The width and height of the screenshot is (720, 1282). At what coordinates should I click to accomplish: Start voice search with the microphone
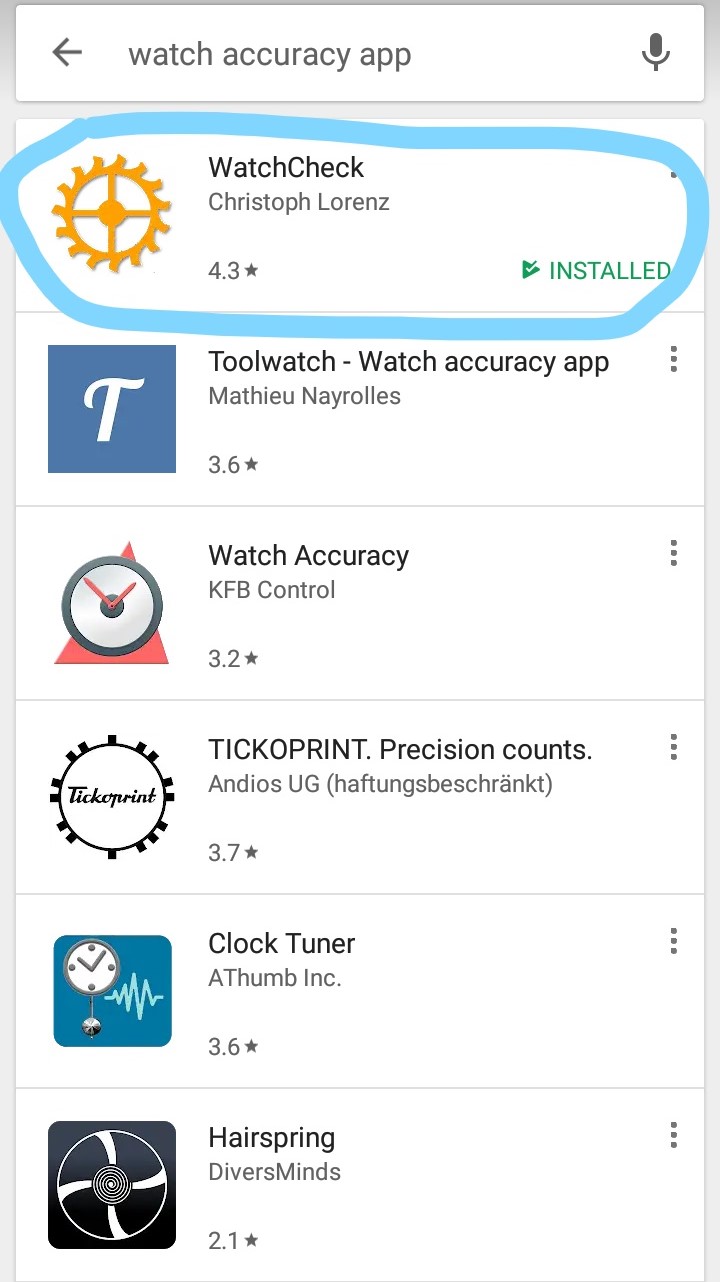[x=655, y=53]
